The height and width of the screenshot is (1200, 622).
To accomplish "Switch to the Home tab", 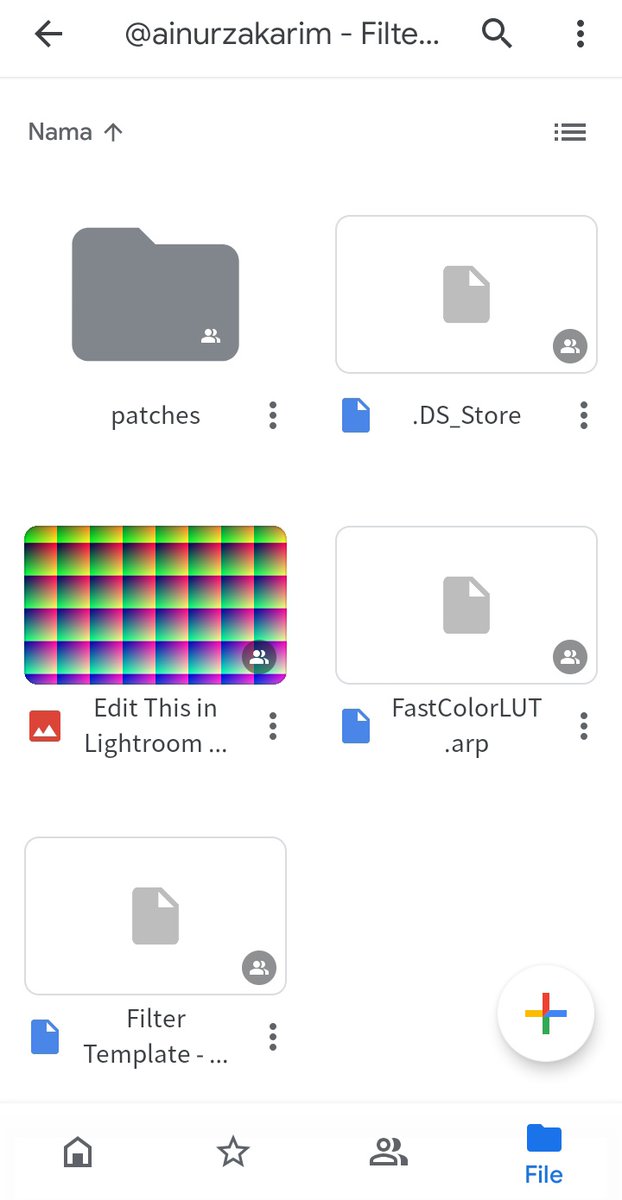I will pos(78,1153).
